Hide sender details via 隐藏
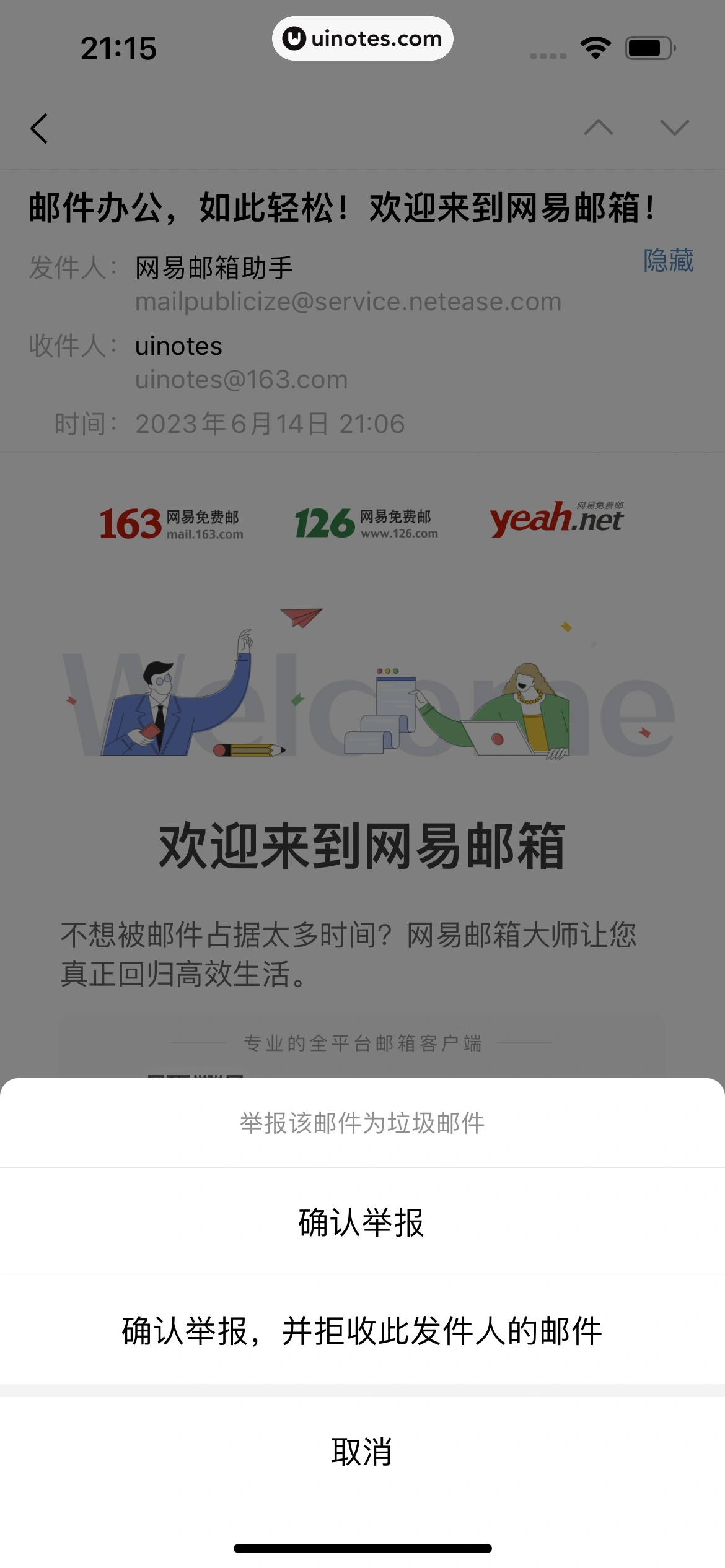The height and width of the screenshot is (1568, 725). [x=668, y=260]
